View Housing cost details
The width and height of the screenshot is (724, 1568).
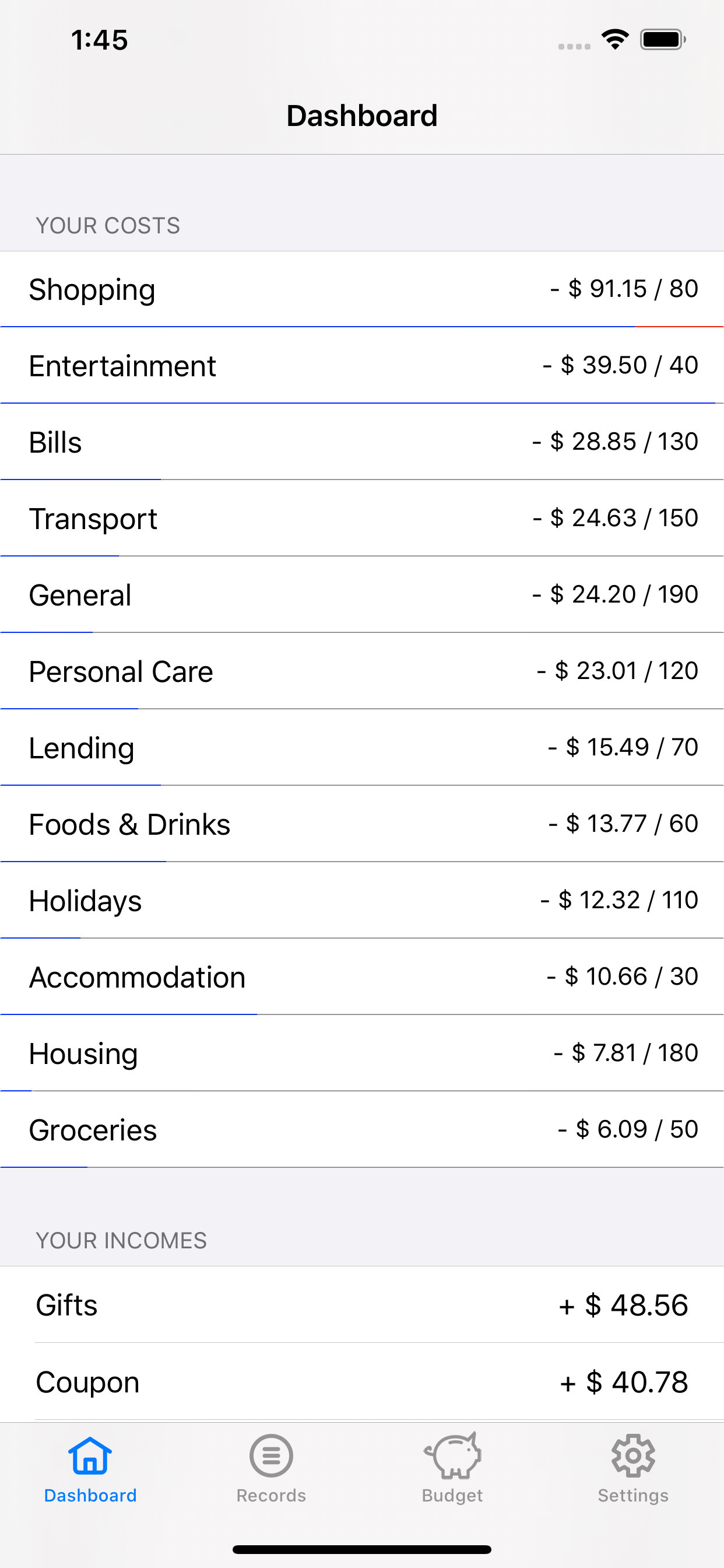point(362,1053)
